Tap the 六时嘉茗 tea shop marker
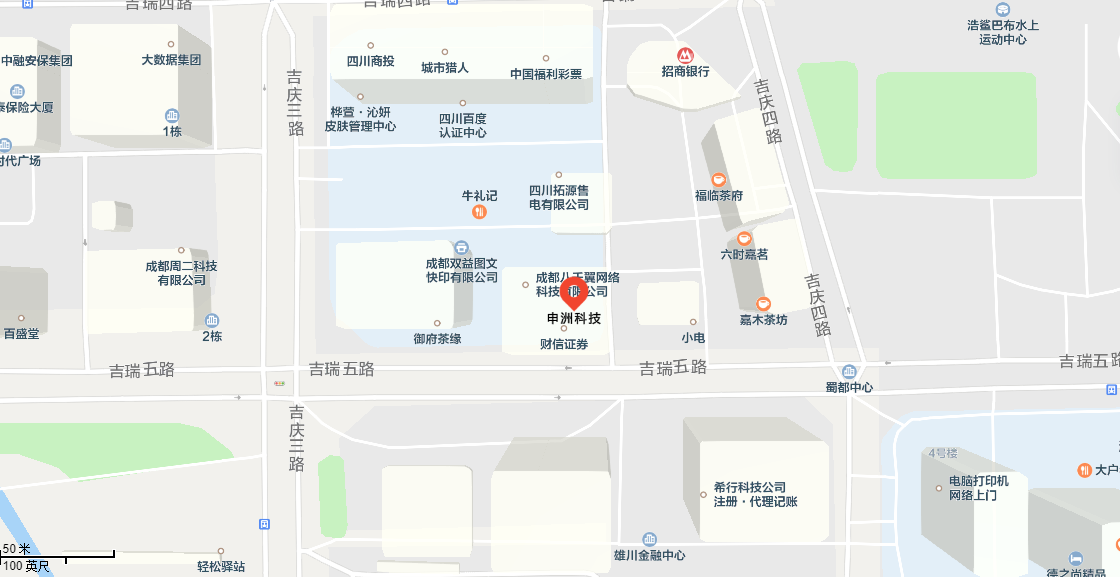The image size is (1120, 577). coord(744,239)
